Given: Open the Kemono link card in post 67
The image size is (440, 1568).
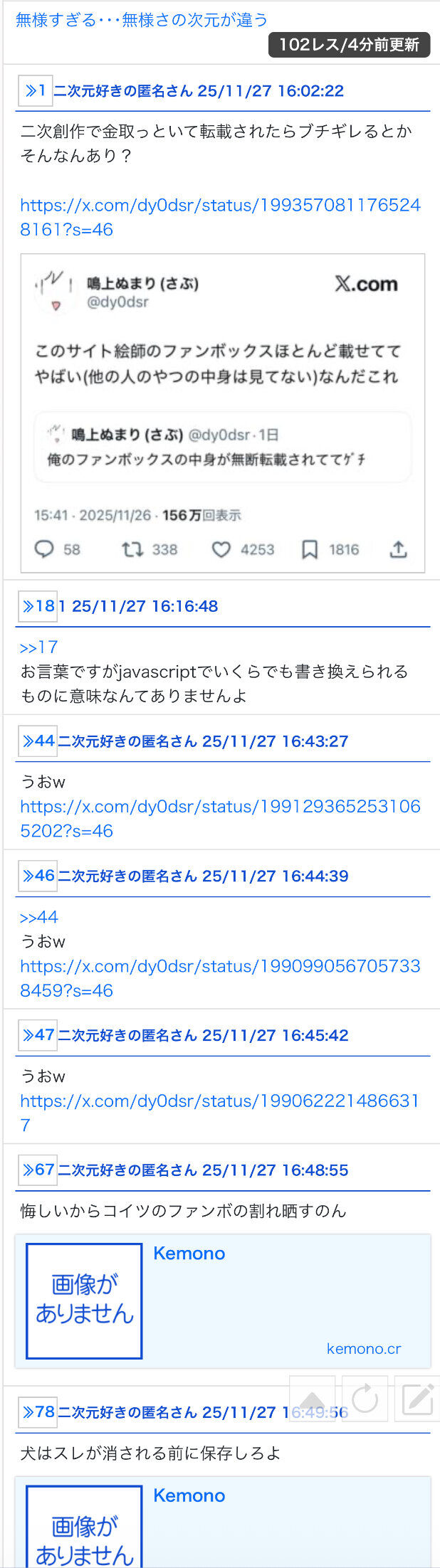Looking at the screenshot, I should pyautogui.click(x=222, y=1301).
